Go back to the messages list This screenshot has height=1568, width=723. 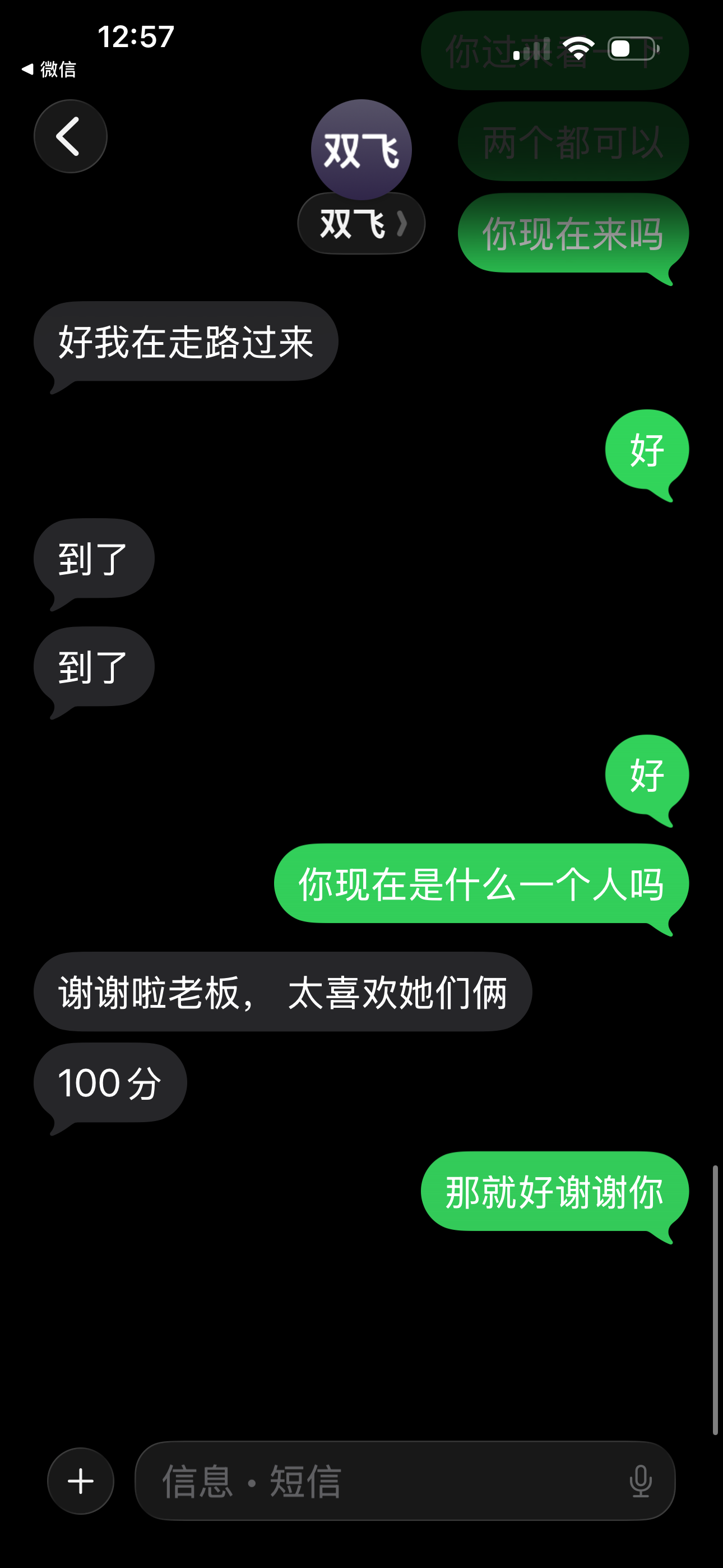pos(70,136)
